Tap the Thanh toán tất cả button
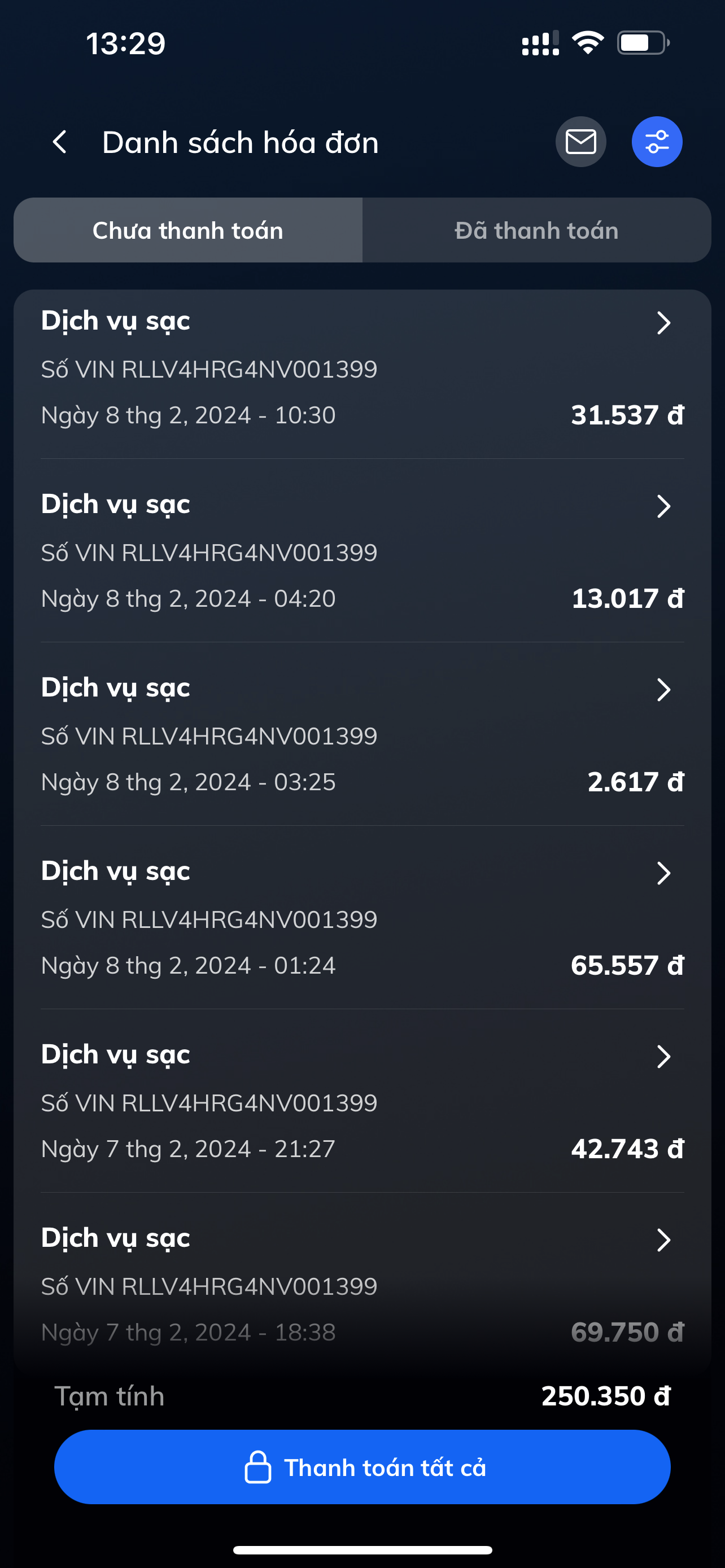Screen dimensions: 725x1568 click(x=362, y=1467)
